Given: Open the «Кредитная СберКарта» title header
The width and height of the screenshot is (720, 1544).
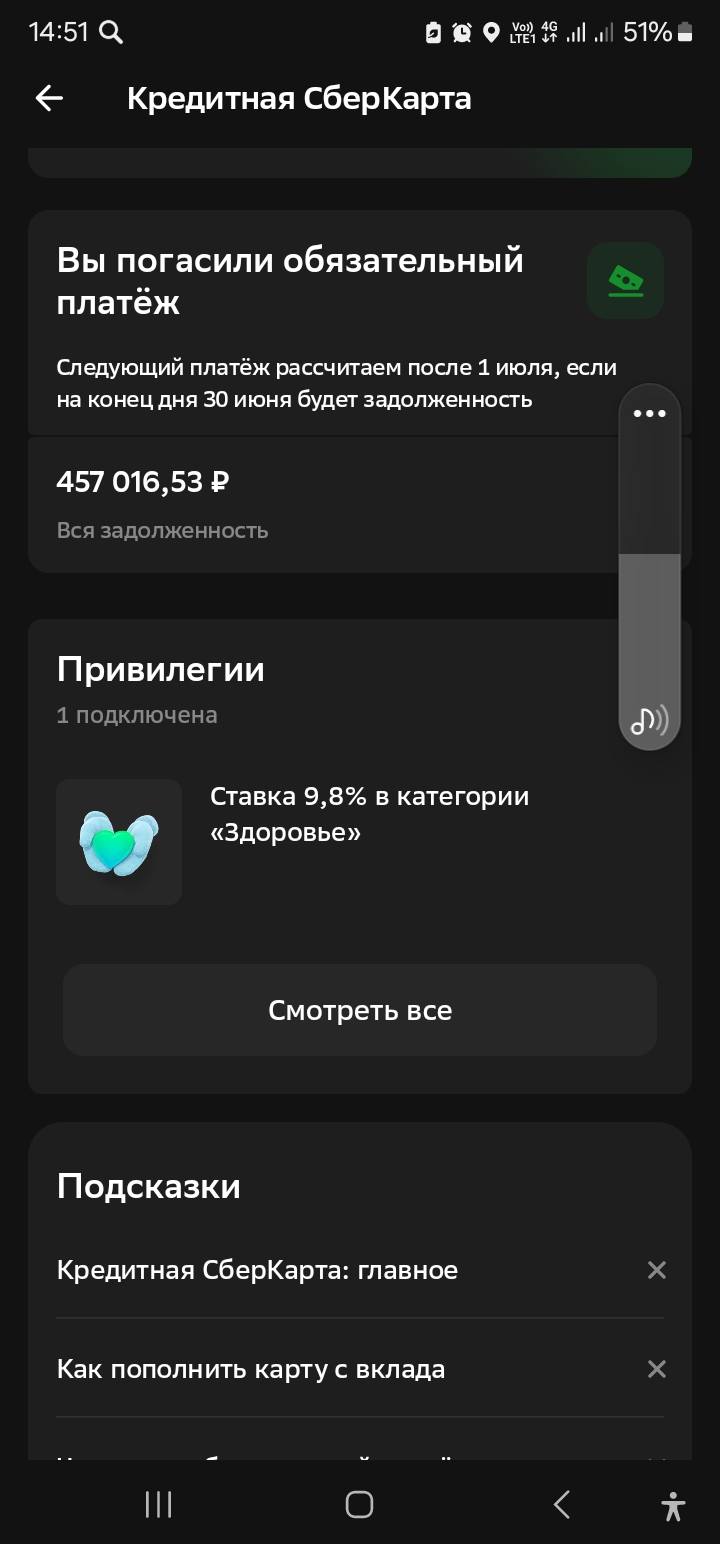Looking at the screenshot, I should [299, 97].
